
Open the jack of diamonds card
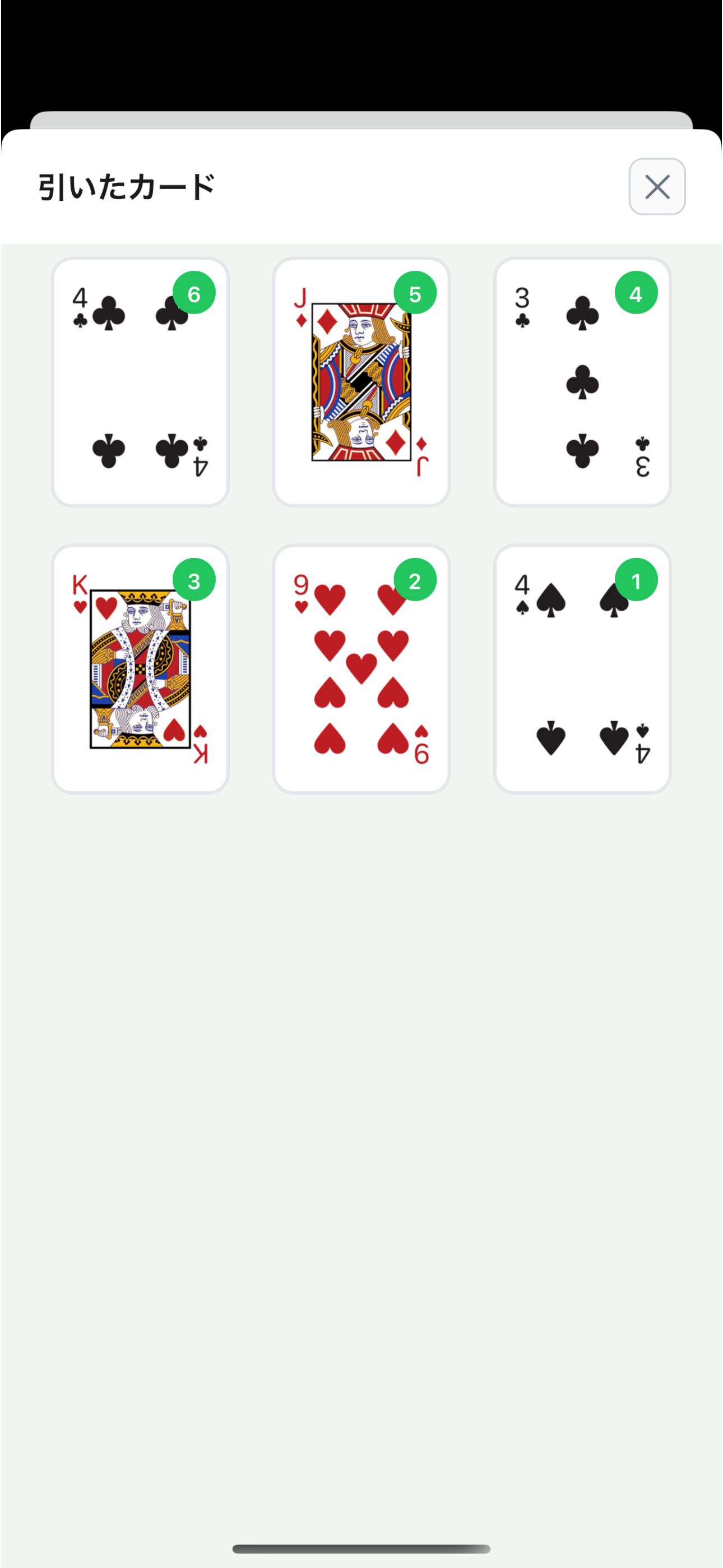[361, 382]
